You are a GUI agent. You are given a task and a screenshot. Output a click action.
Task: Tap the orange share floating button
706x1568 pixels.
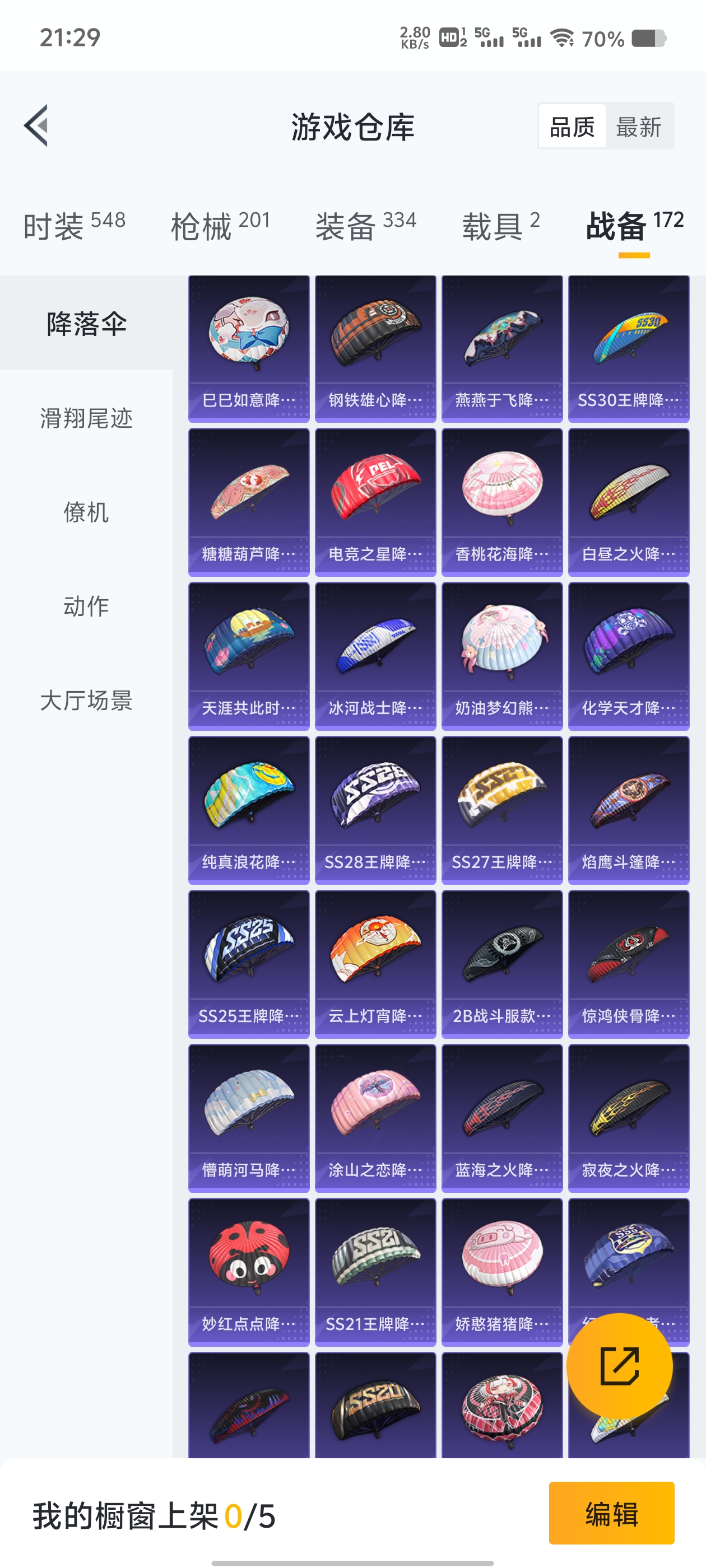point(620,1366)
